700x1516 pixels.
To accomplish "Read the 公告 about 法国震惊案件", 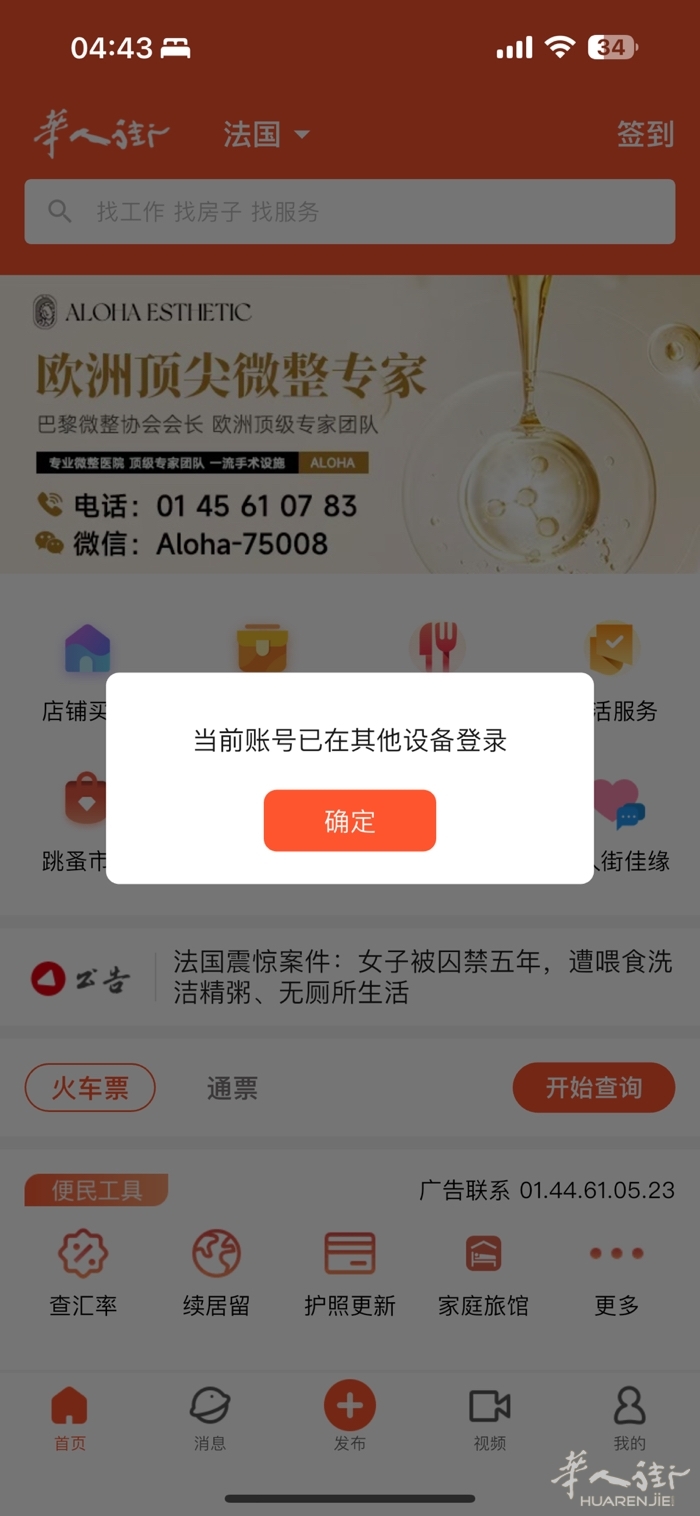I will (x=422, y=977).
